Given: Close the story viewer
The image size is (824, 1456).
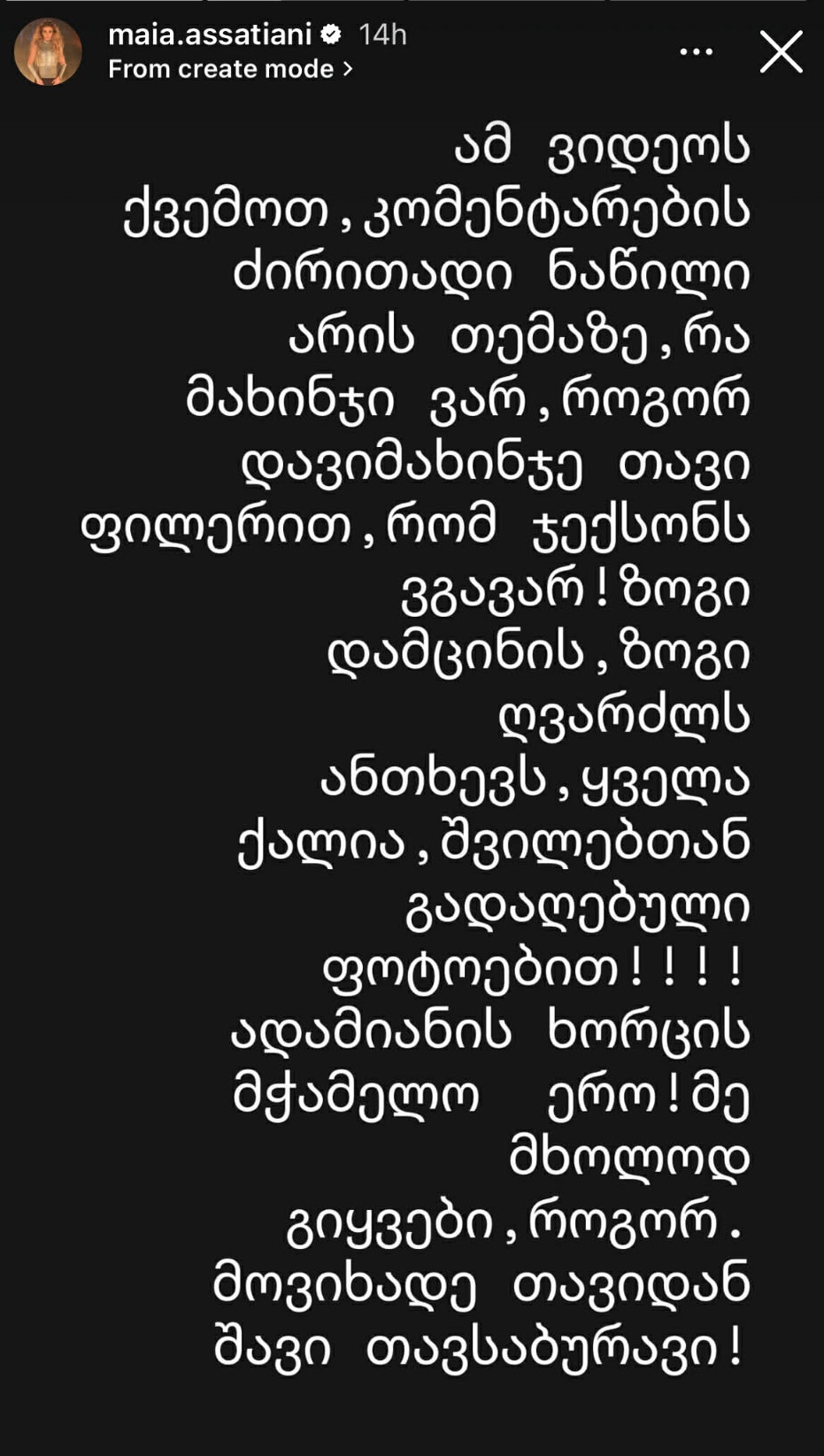Looking at the screenshot, I should pyautogui.click(x=781, y=52).
